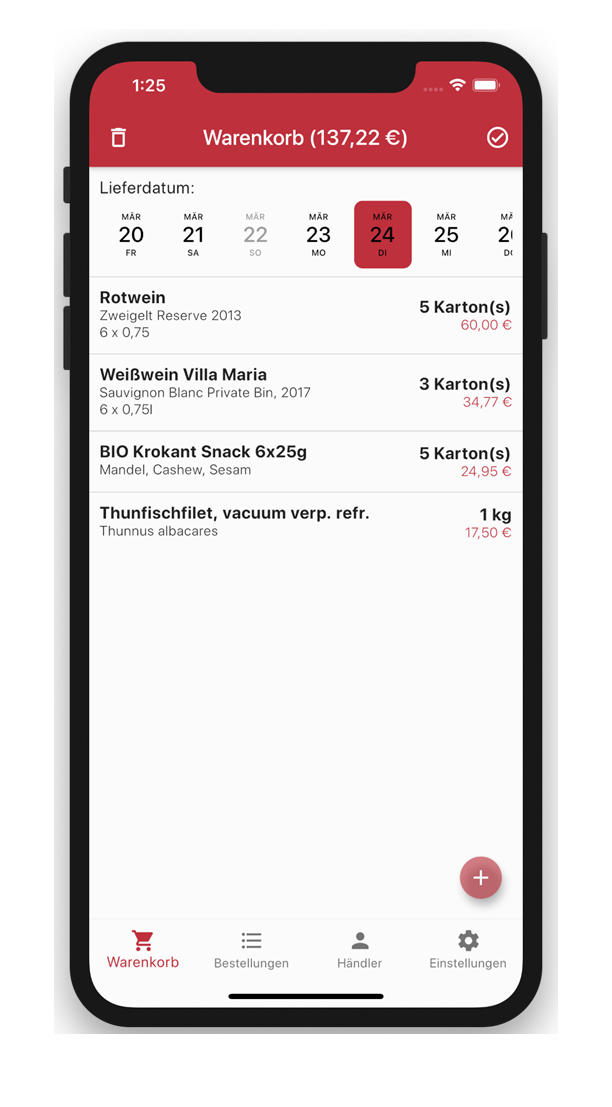
Task: Open the Thunfischfilet cart item
Action: (305, 522)
